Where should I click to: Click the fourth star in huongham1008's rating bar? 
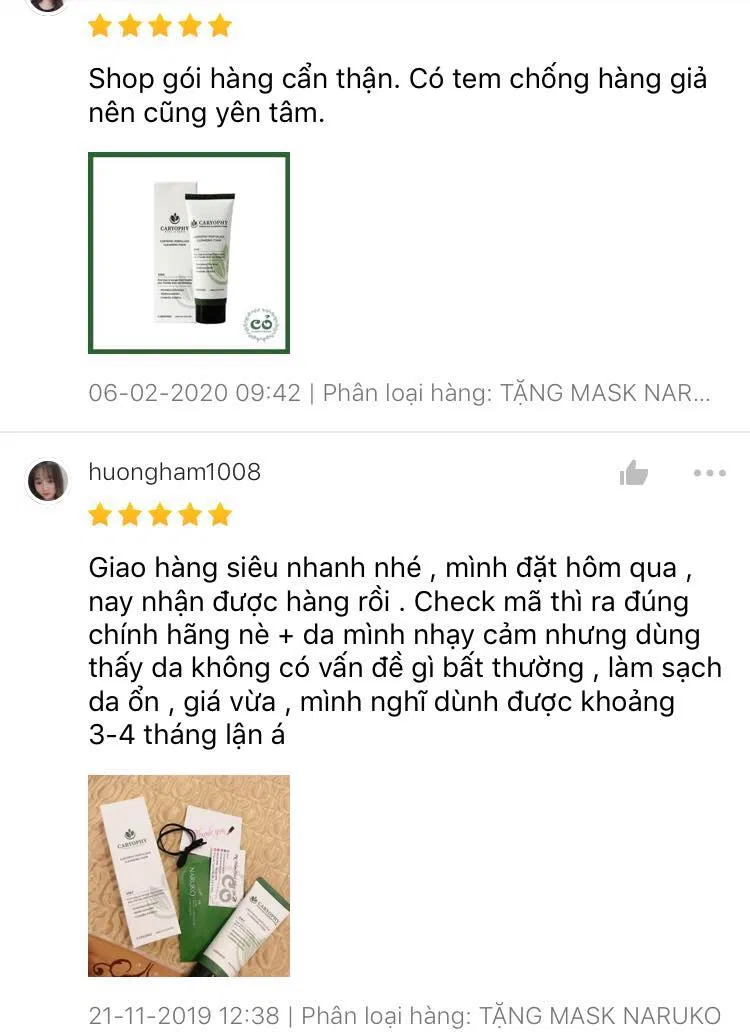coord(188,516)
